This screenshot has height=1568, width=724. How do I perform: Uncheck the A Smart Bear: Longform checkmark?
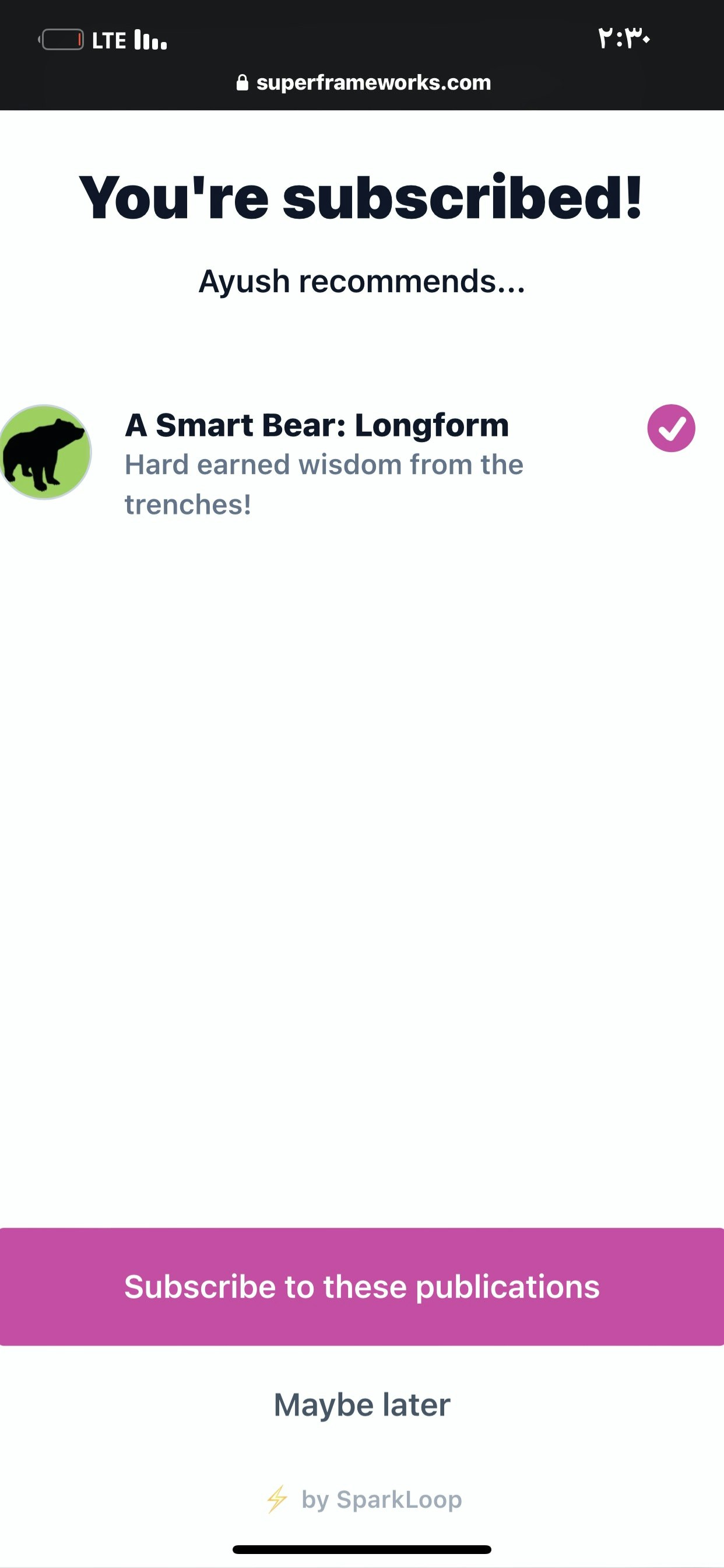tap(670, 428)
